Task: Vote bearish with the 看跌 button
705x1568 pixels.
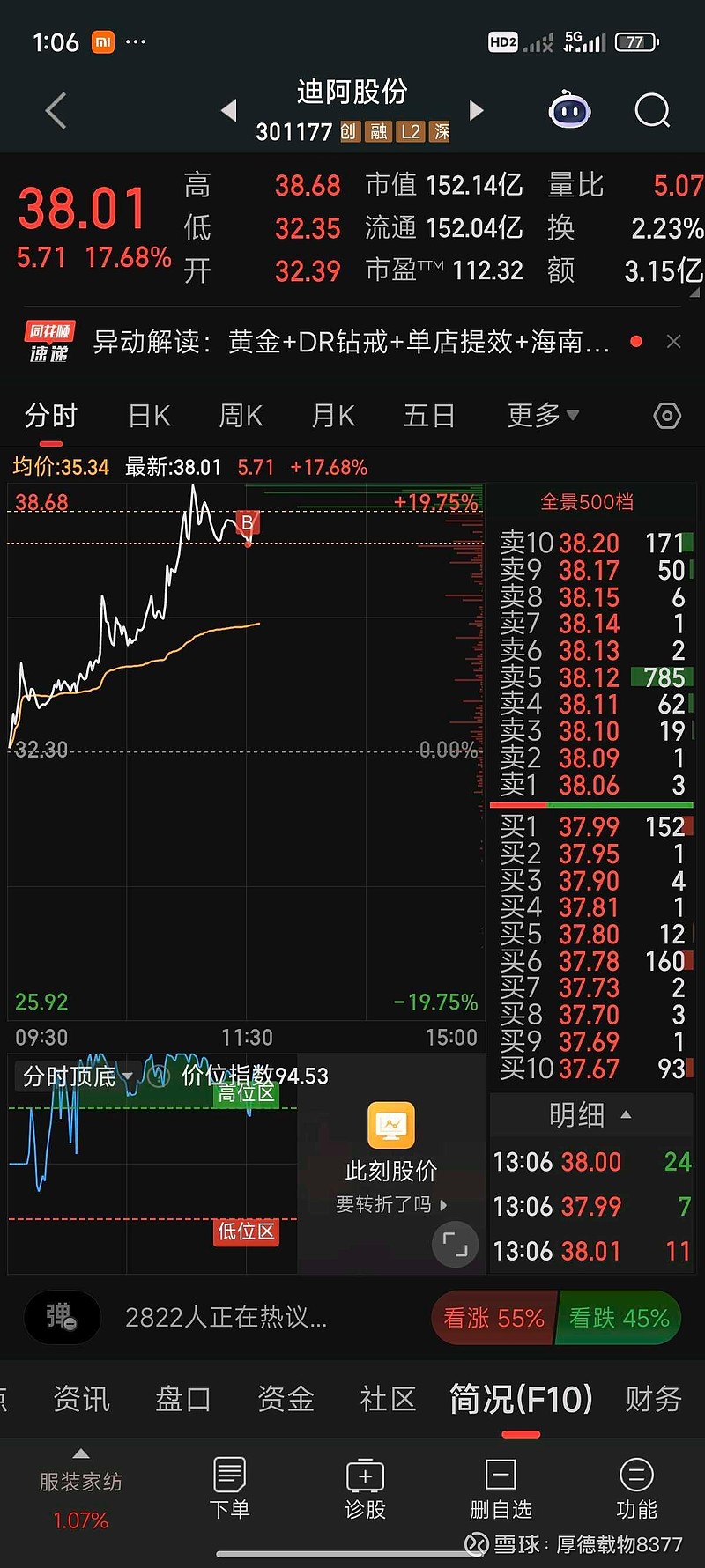Action: click(619, 1317)
